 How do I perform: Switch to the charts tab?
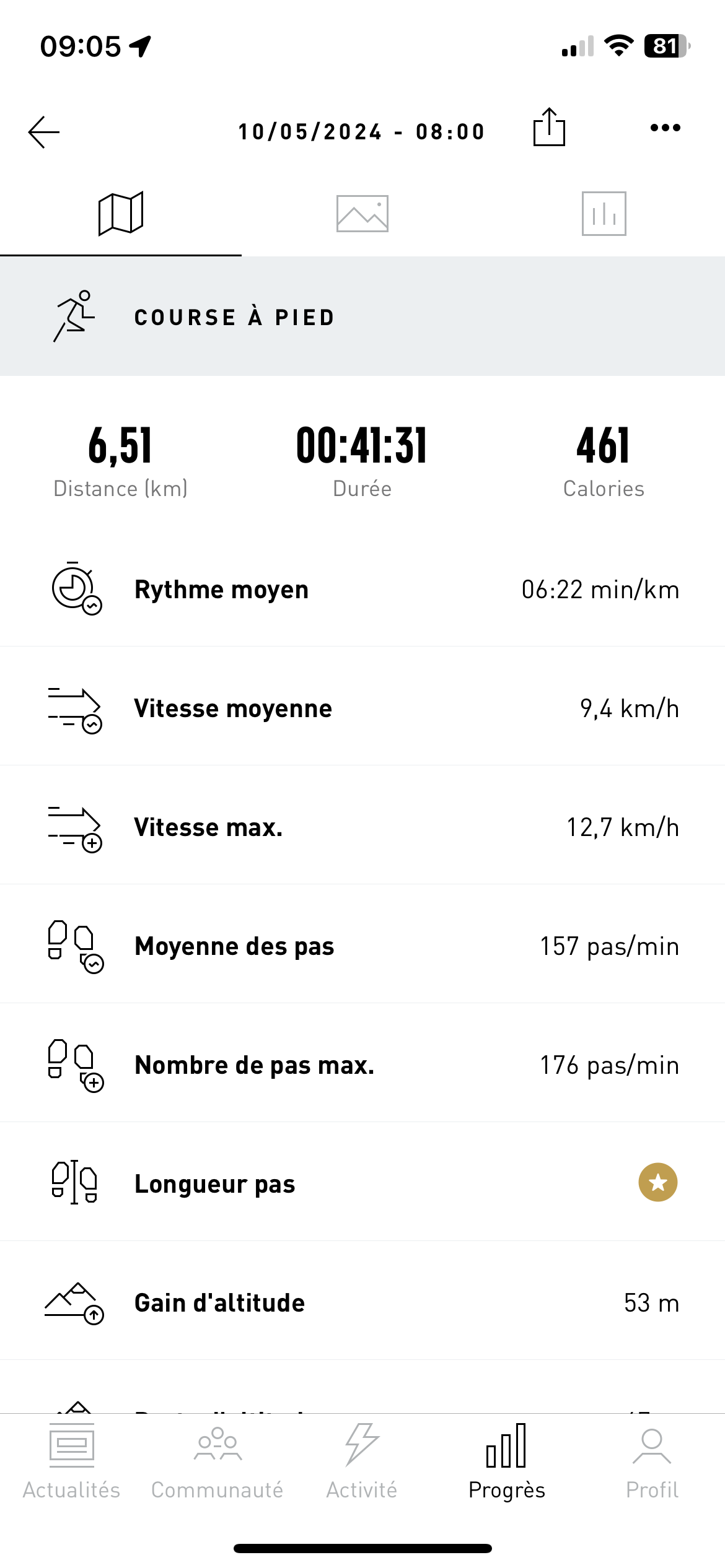[604, 214]
